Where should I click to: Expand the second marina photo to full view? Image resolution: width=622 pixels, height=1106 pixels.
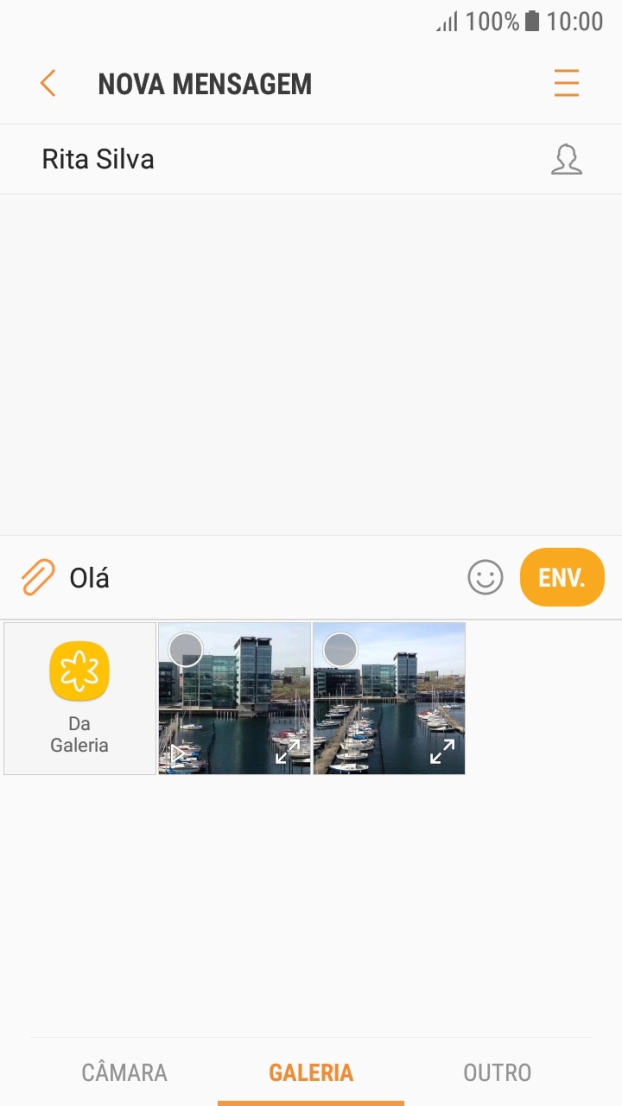(442, 752)
